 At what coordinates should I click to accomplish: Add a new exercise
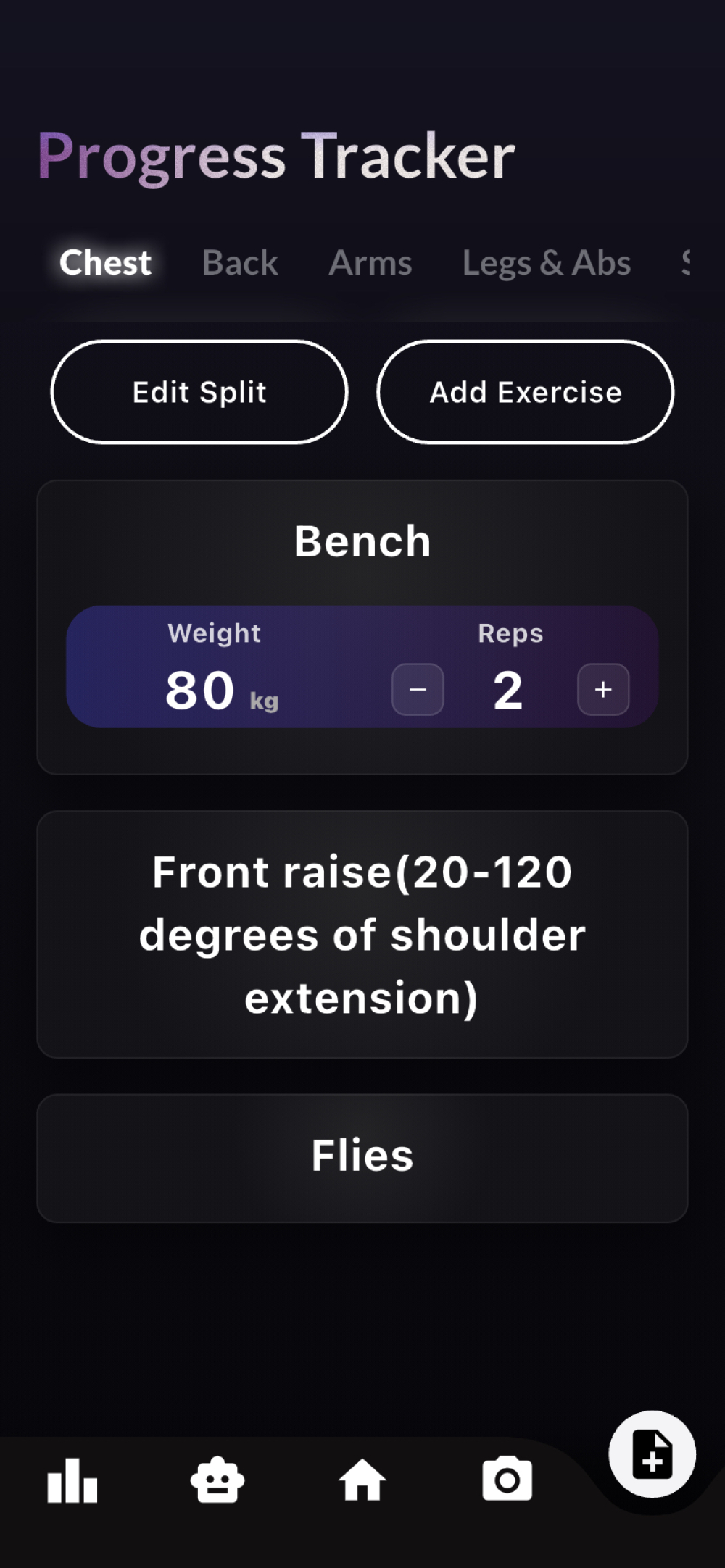point(526,392)
